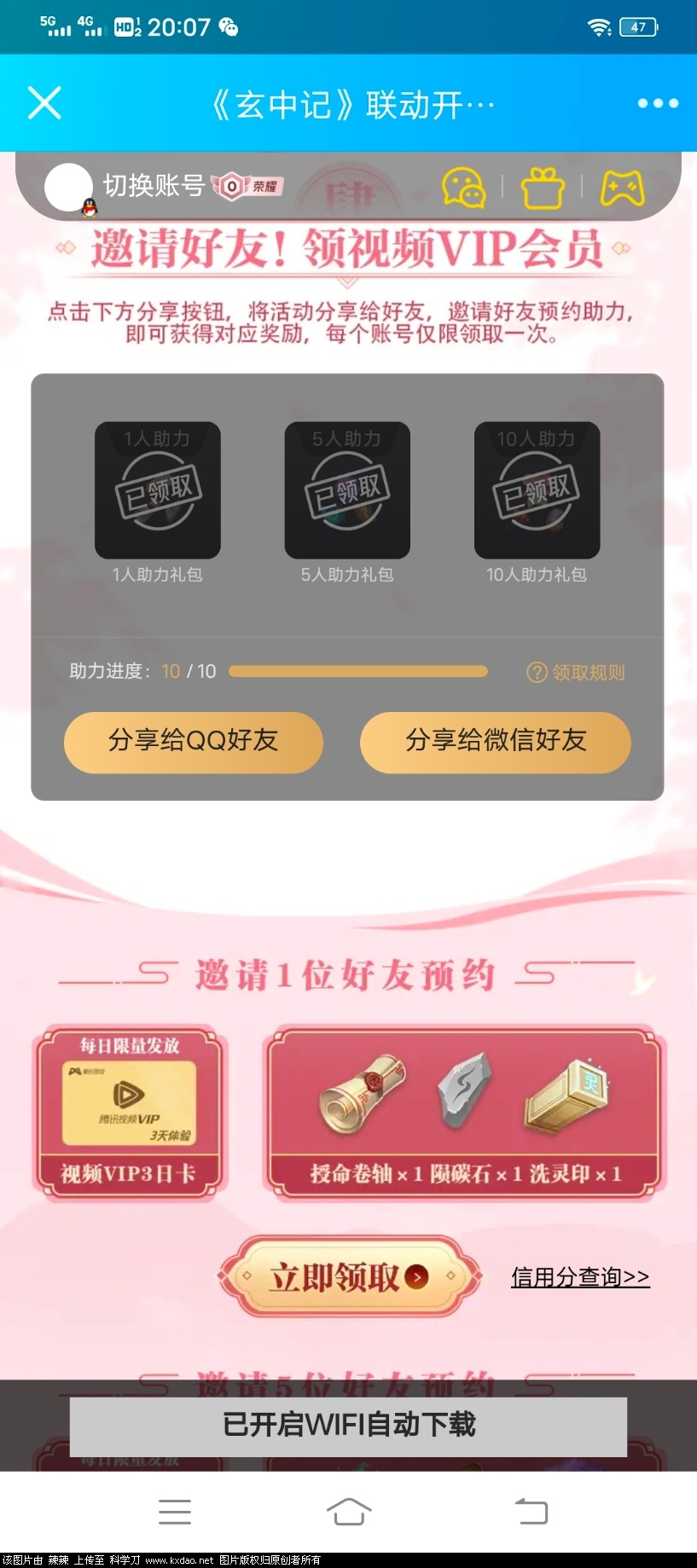Open the chat bubbles icon

[x=463, y=187]
